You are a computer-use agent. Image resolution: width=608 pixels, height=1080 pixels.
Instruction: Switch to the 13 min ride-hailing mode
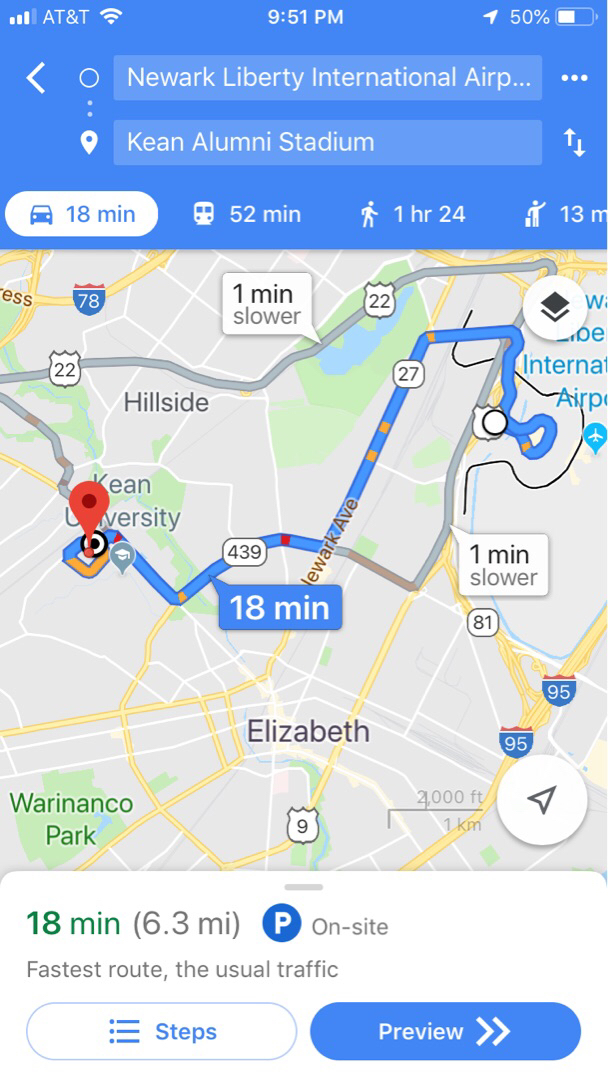pyautogui.click(x=565, y=214)
